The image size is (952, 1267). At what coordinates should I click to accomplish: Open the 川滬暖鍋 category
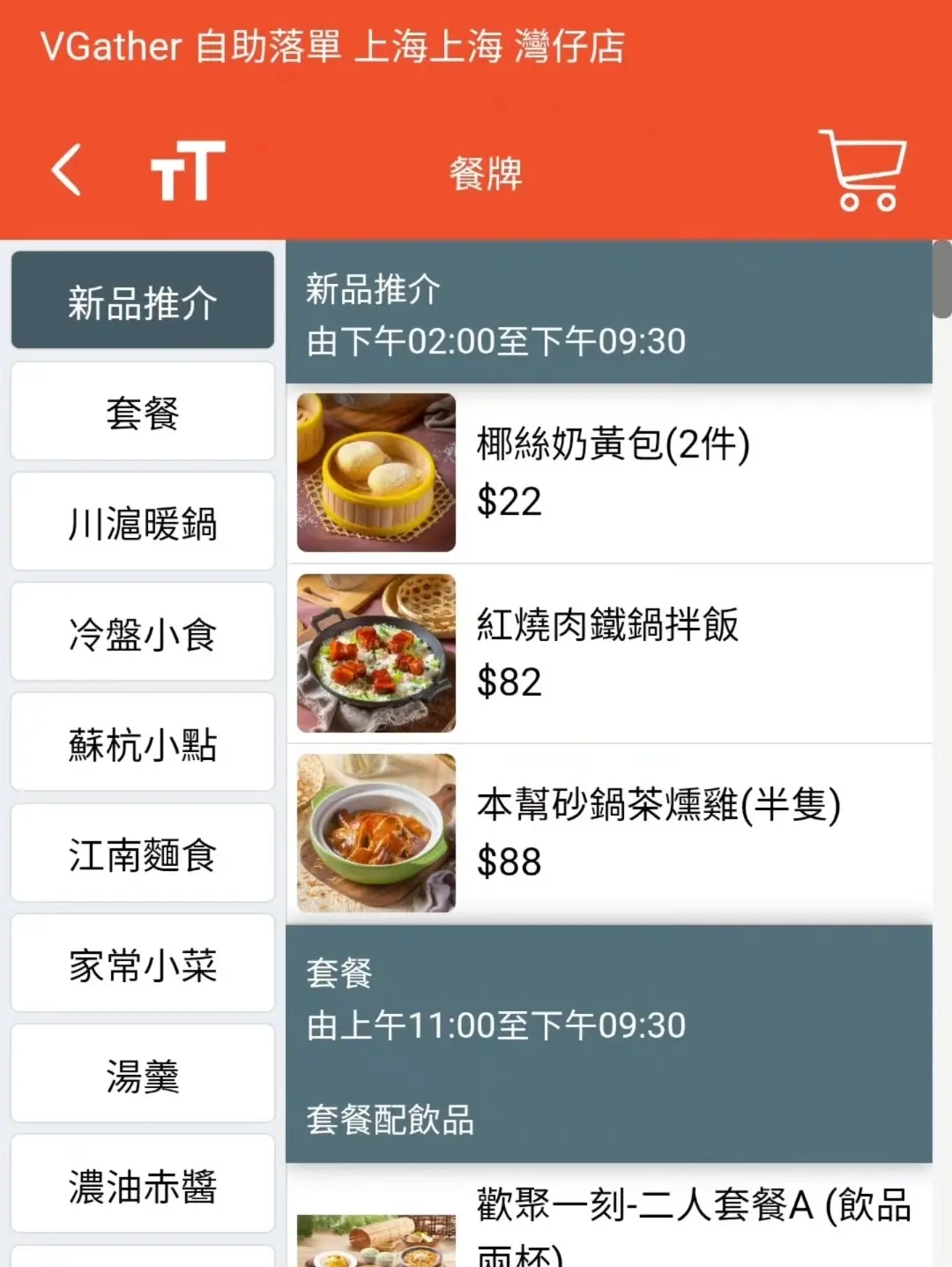(x=143, y=522)
